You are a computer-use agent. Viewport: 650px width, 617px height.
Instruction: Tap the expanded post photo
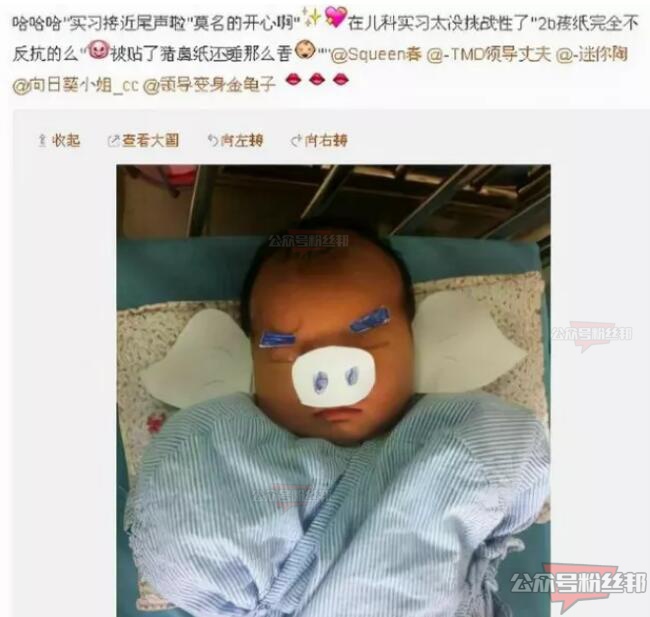tap(333, 390)
